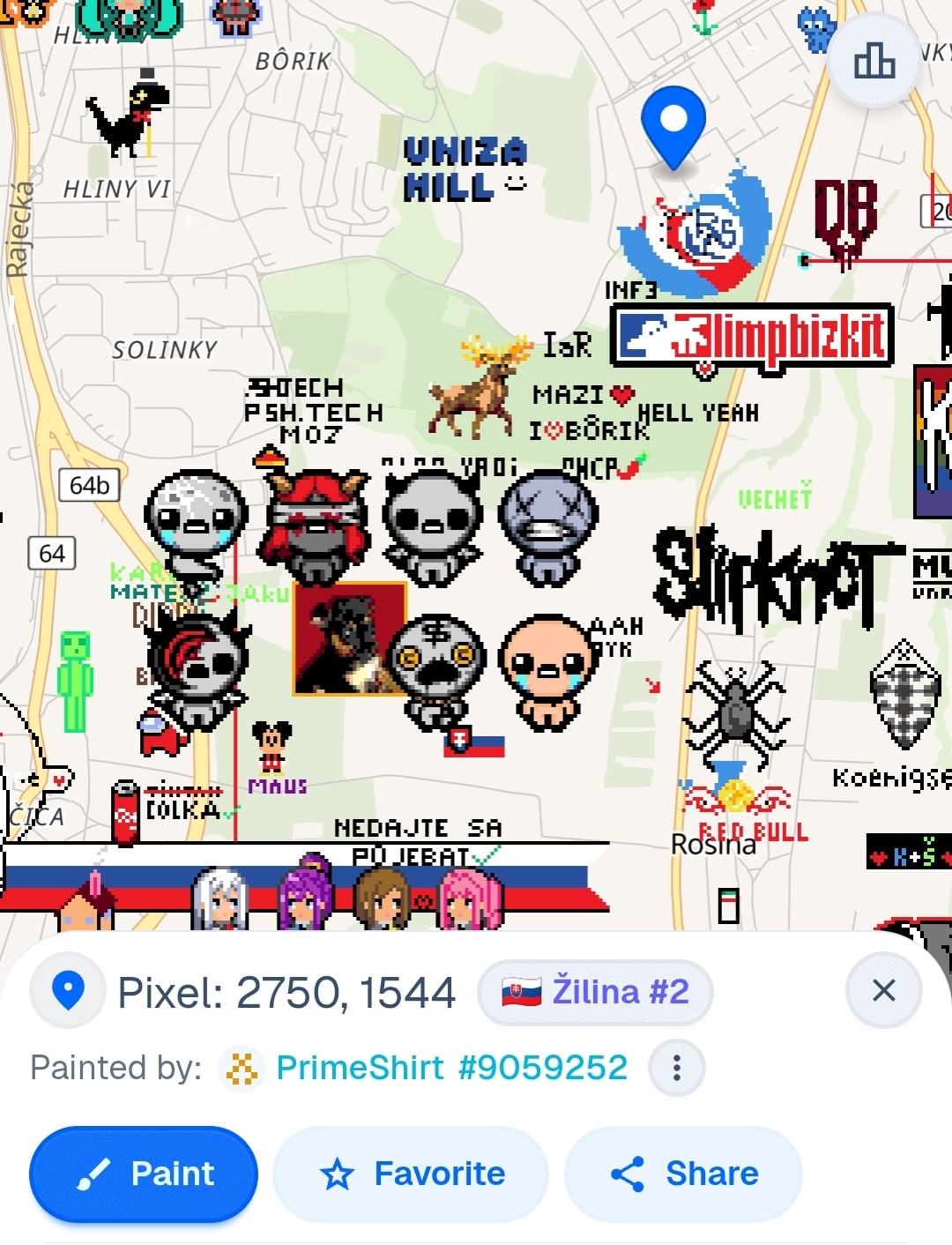Tap the Paint button
This screenshot has height=1245, width=952.
click(x=144, y=1174)
